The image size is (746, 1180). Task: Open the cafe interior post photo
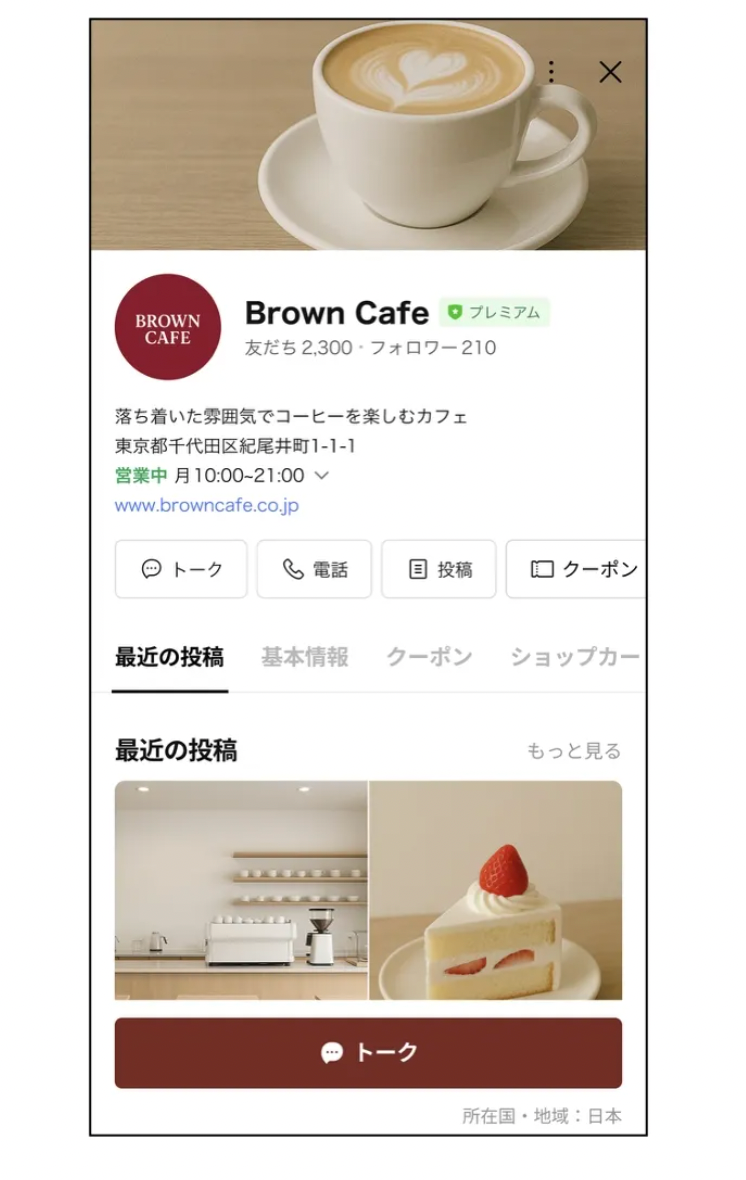241,890
